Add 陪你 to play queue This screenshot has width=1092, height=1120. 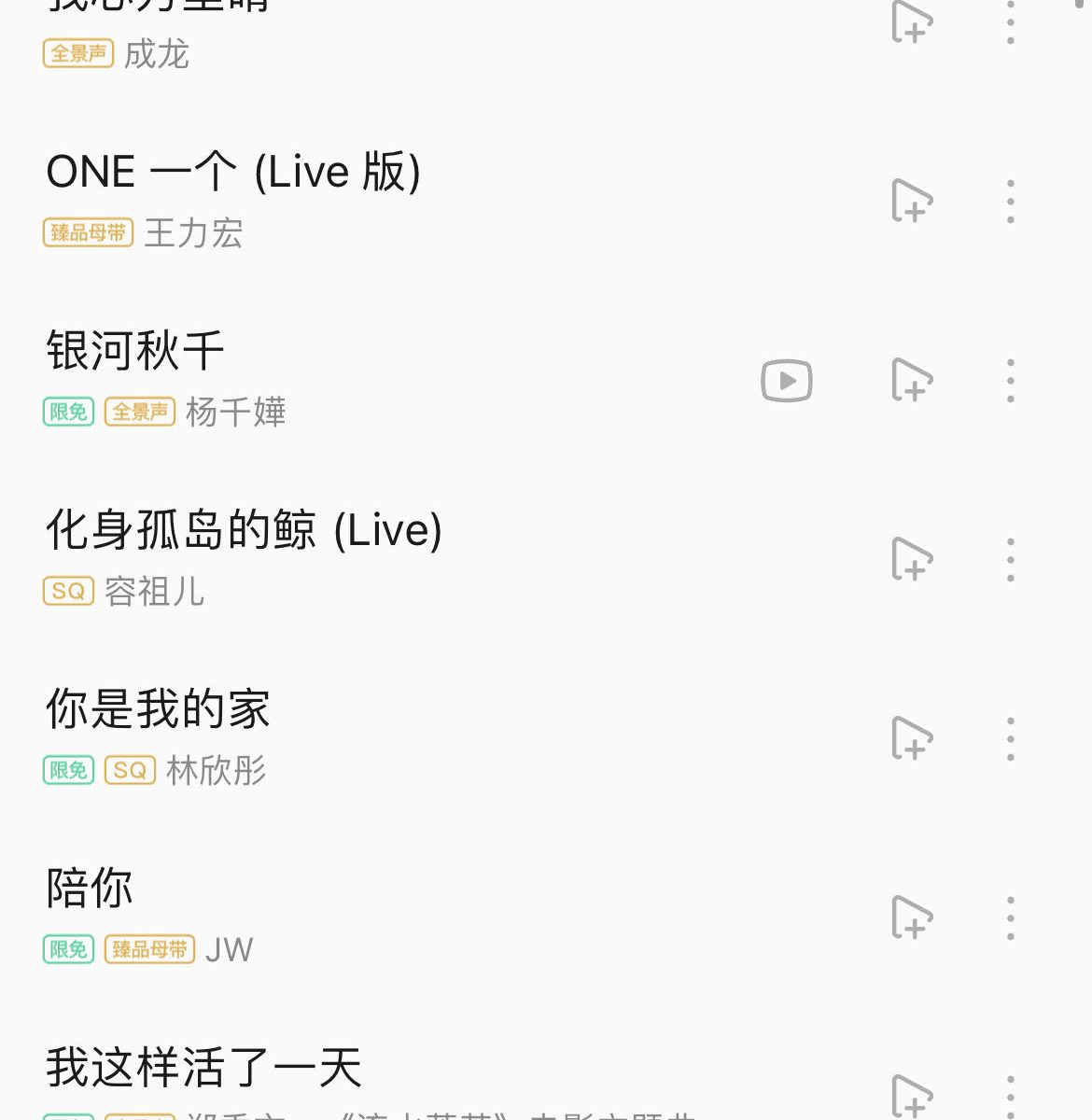[x=912, y=917]
